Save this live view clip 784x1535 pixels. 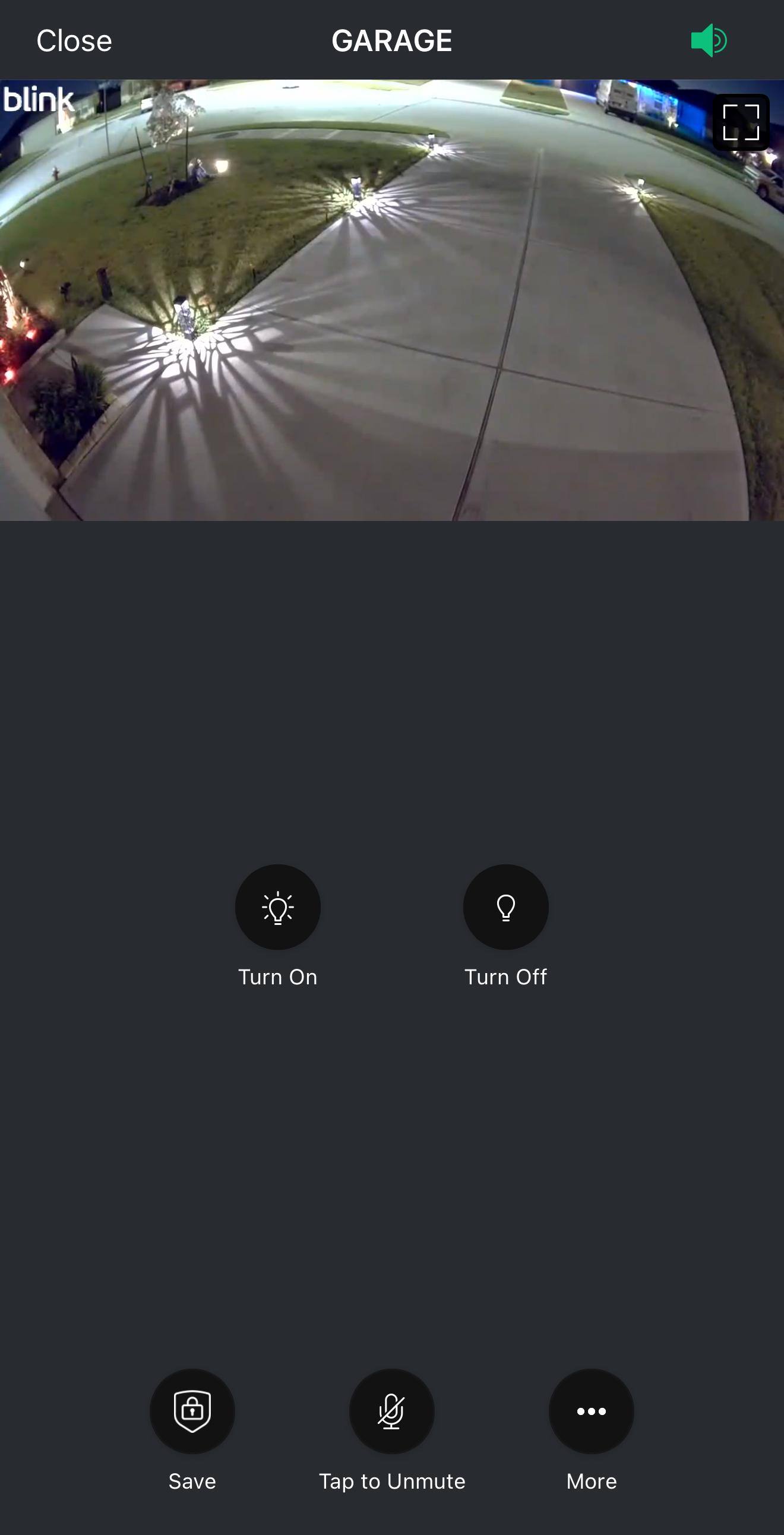click(x=192, y=1411)
